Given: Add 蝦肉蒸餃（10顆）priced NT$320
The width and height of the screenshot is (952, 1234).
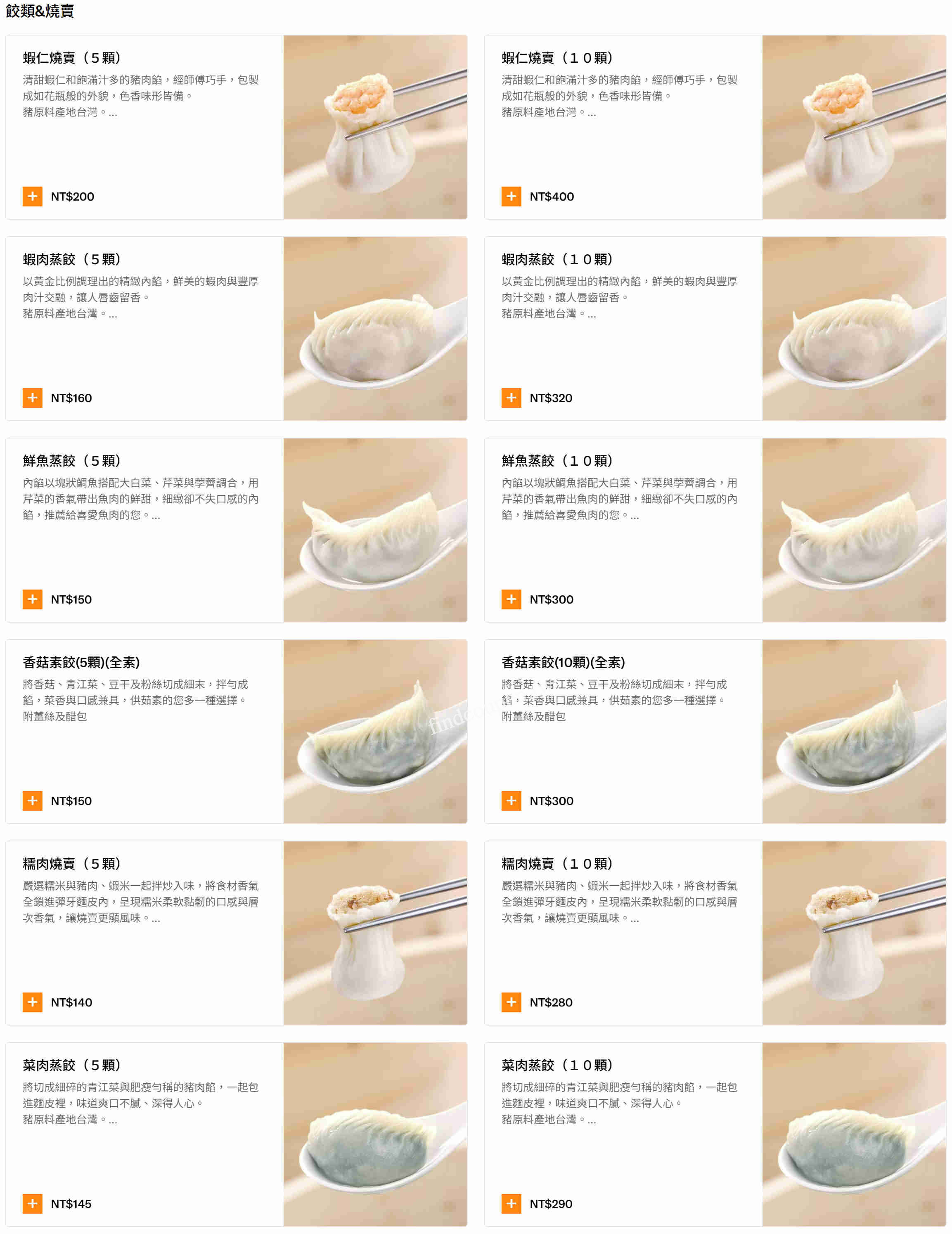Looking at the screenshot, I should (x=511, y=398).
